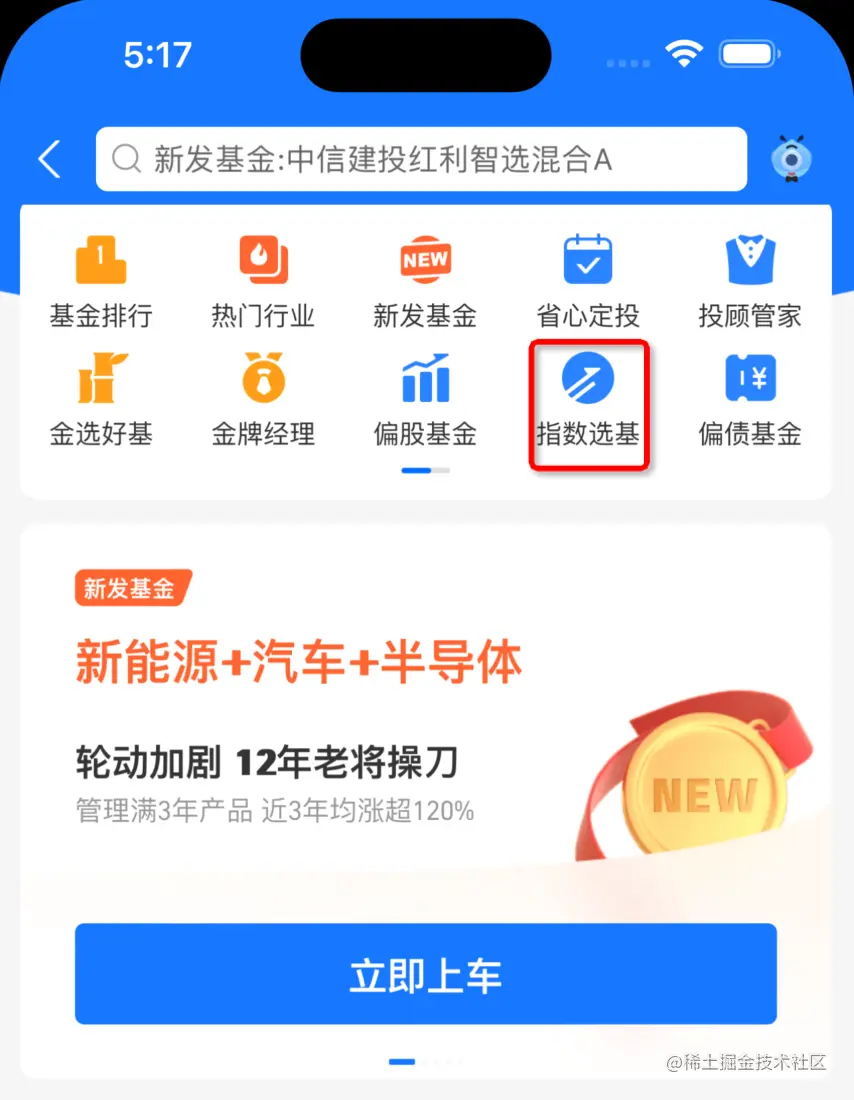Image resolution: width=854 pixels, height=1100 pixels.
Task: Open 偏股基金 equity funds
Action: click(425, 400)
